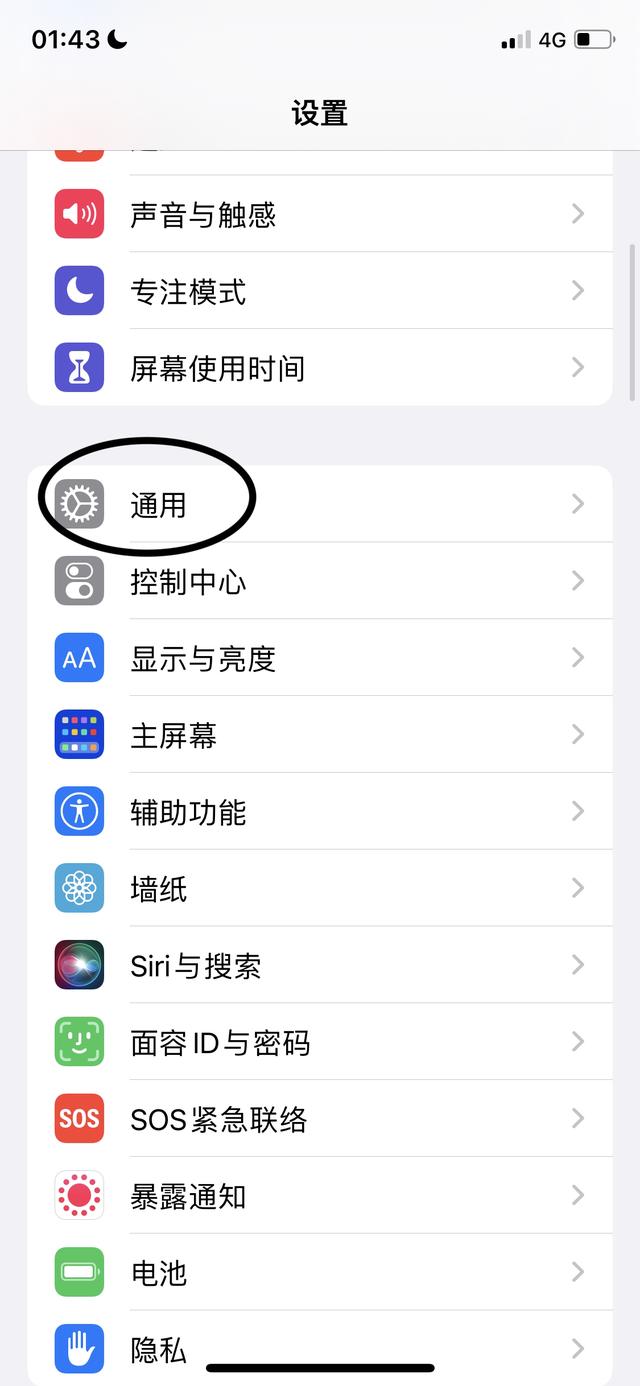Open SOS紧急联络 settings
Viewport: 640px width, 1386px height.
pos(320,1119)
